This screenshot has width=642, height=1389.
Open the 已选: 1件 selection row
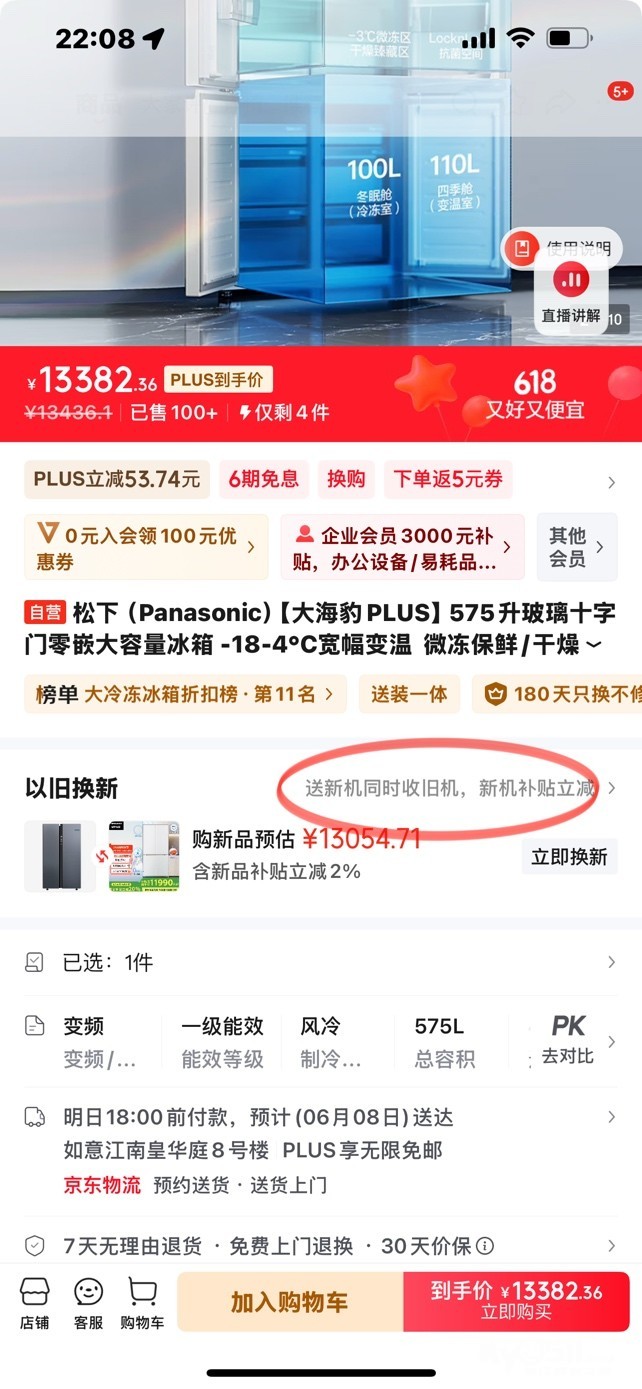point(320,962)
